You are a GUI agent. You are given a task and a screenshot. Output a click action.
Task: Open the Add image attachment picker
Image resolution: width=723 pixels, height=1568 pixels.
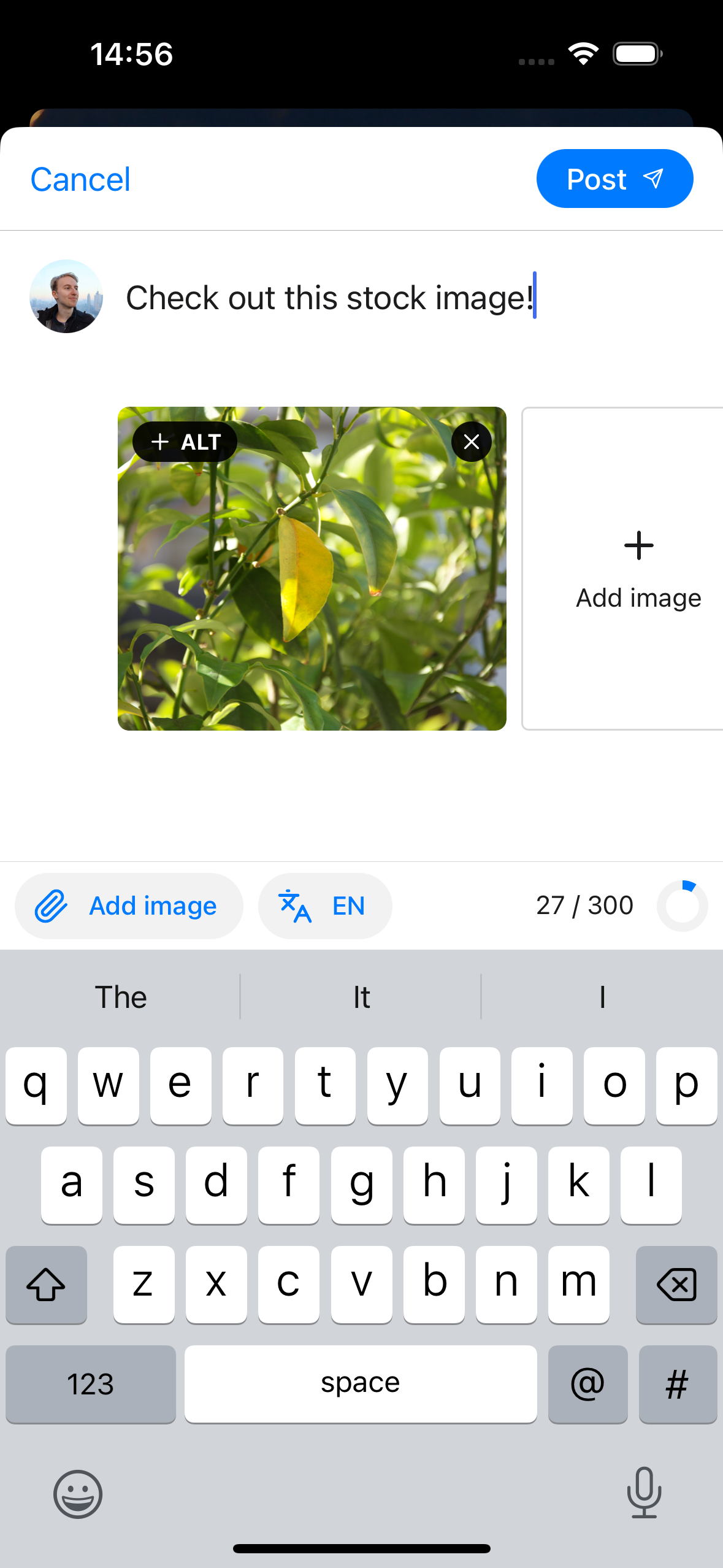[x=638, y=571]
